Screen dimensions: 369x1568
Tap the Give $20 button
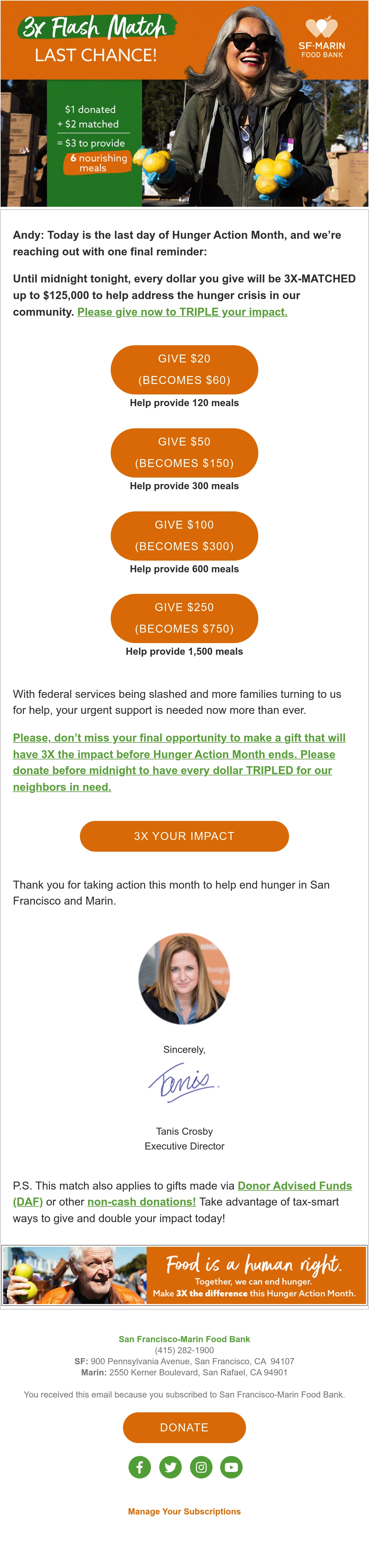184,370
